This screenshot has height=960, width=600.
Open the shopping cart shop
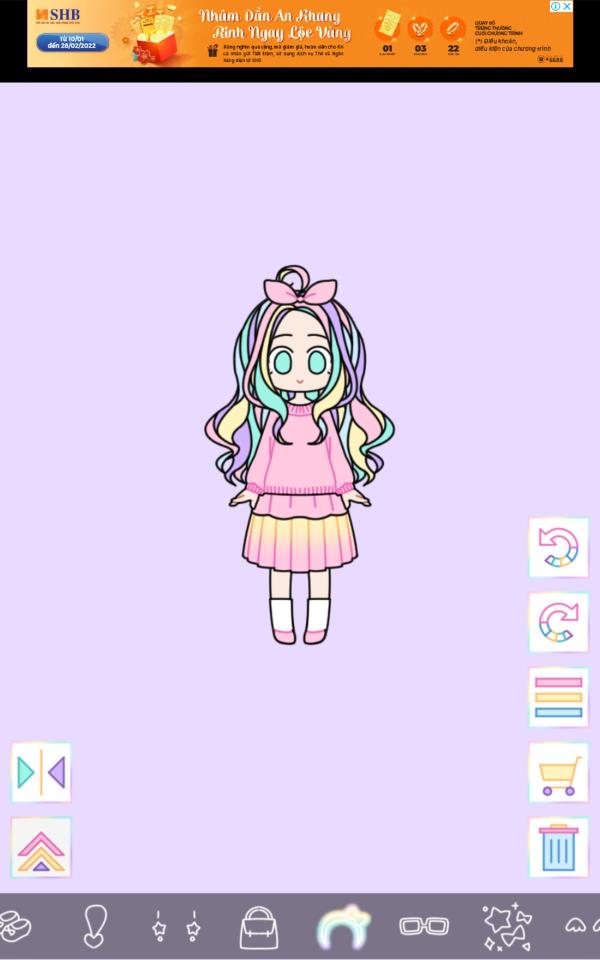pyautogui.click(x=558, y=773)
